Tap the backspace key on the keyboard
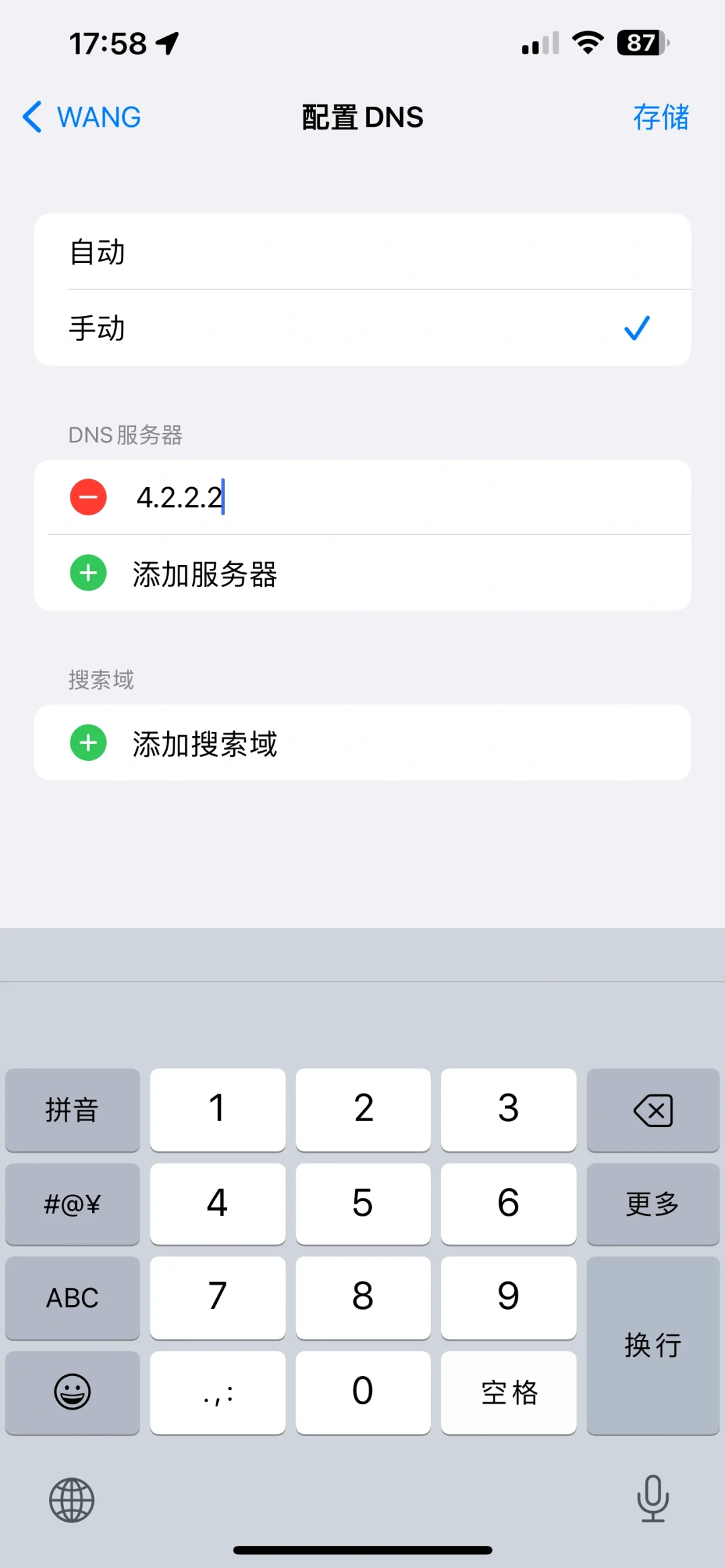Image resolution: width=725 pixels, height=1568 pixels. 652,1110
